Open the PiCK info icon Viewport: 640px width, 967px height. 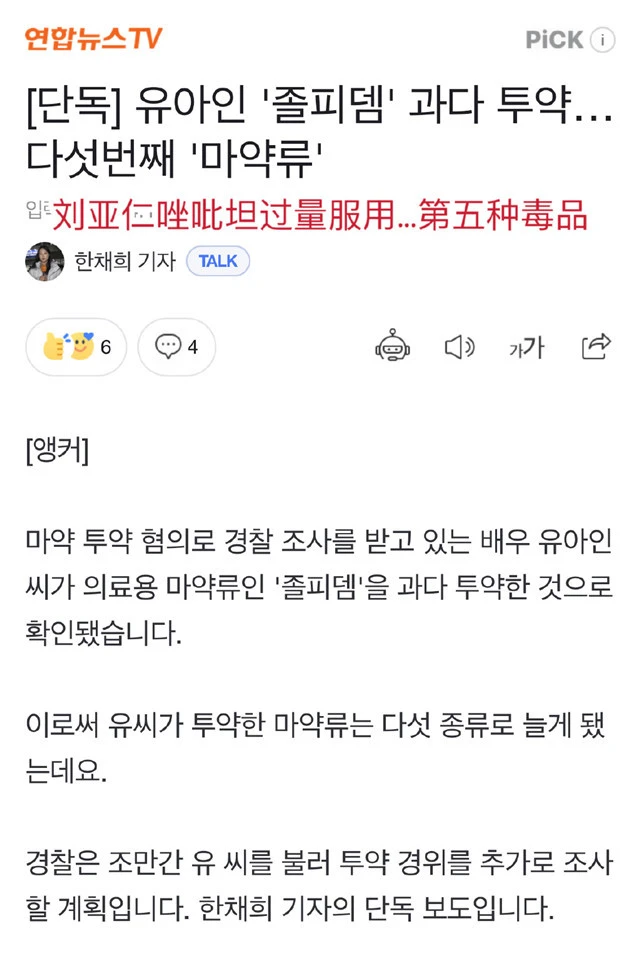[602, 40]
